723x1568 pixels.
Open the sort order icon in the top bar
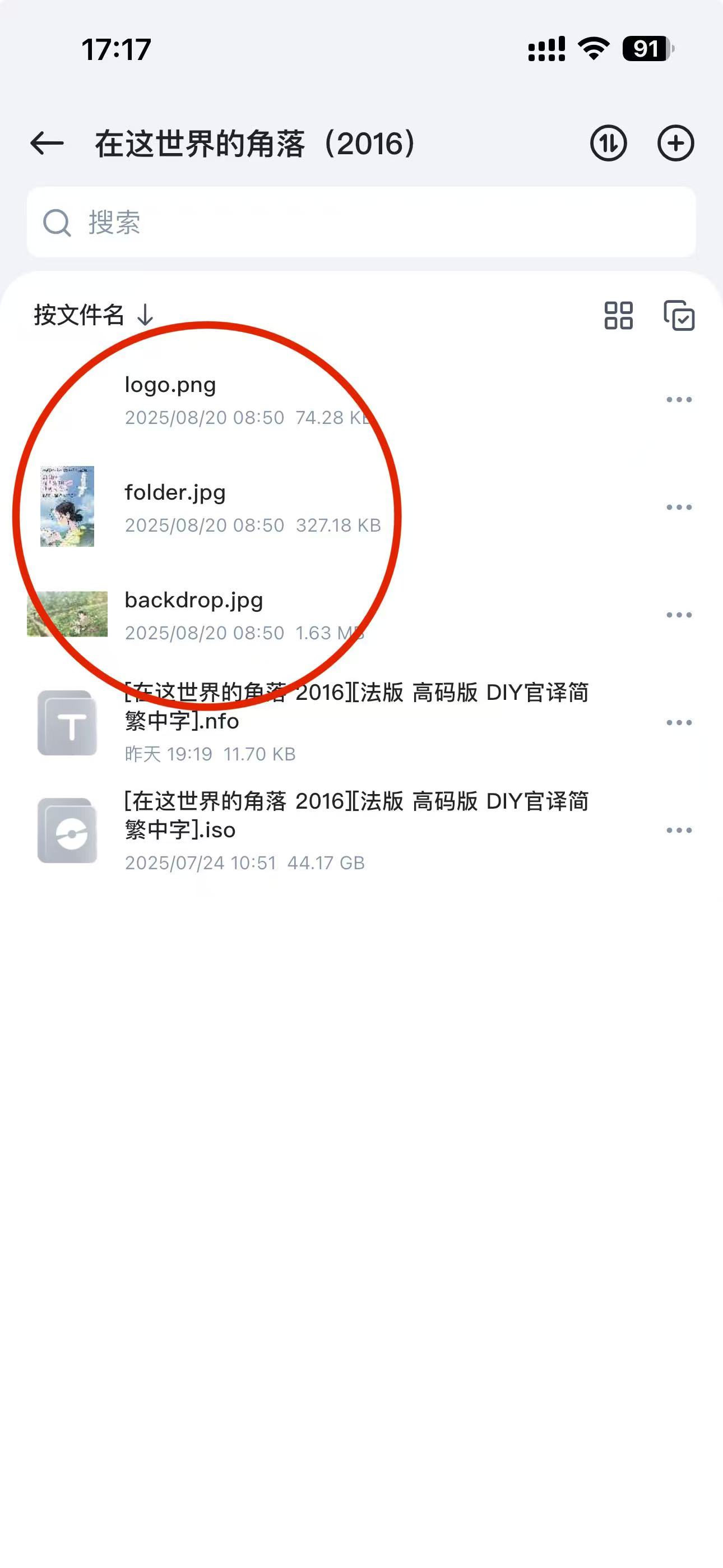click(x=610, y=144)
